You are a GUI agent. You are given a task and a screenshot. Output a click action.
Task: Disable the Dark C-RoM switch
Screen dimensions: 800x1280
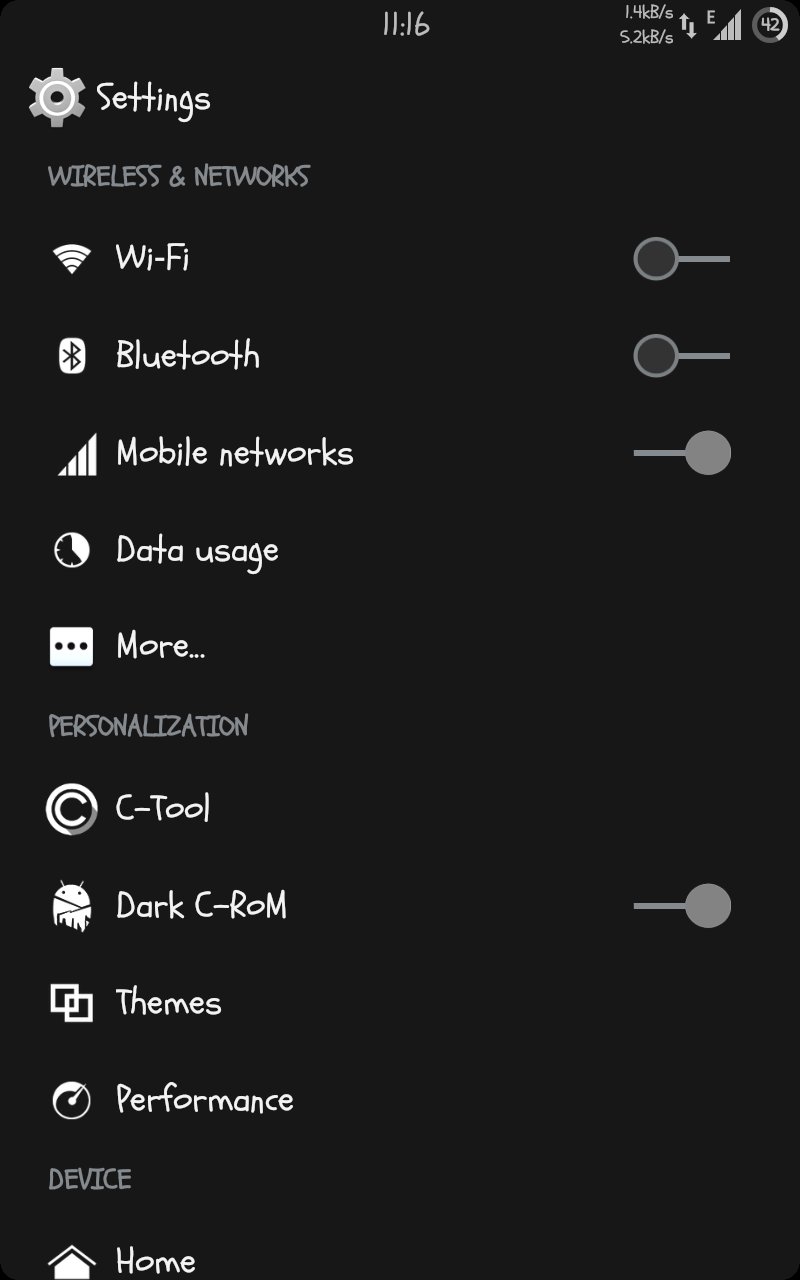pyautogui.click(x=683, y=907)
